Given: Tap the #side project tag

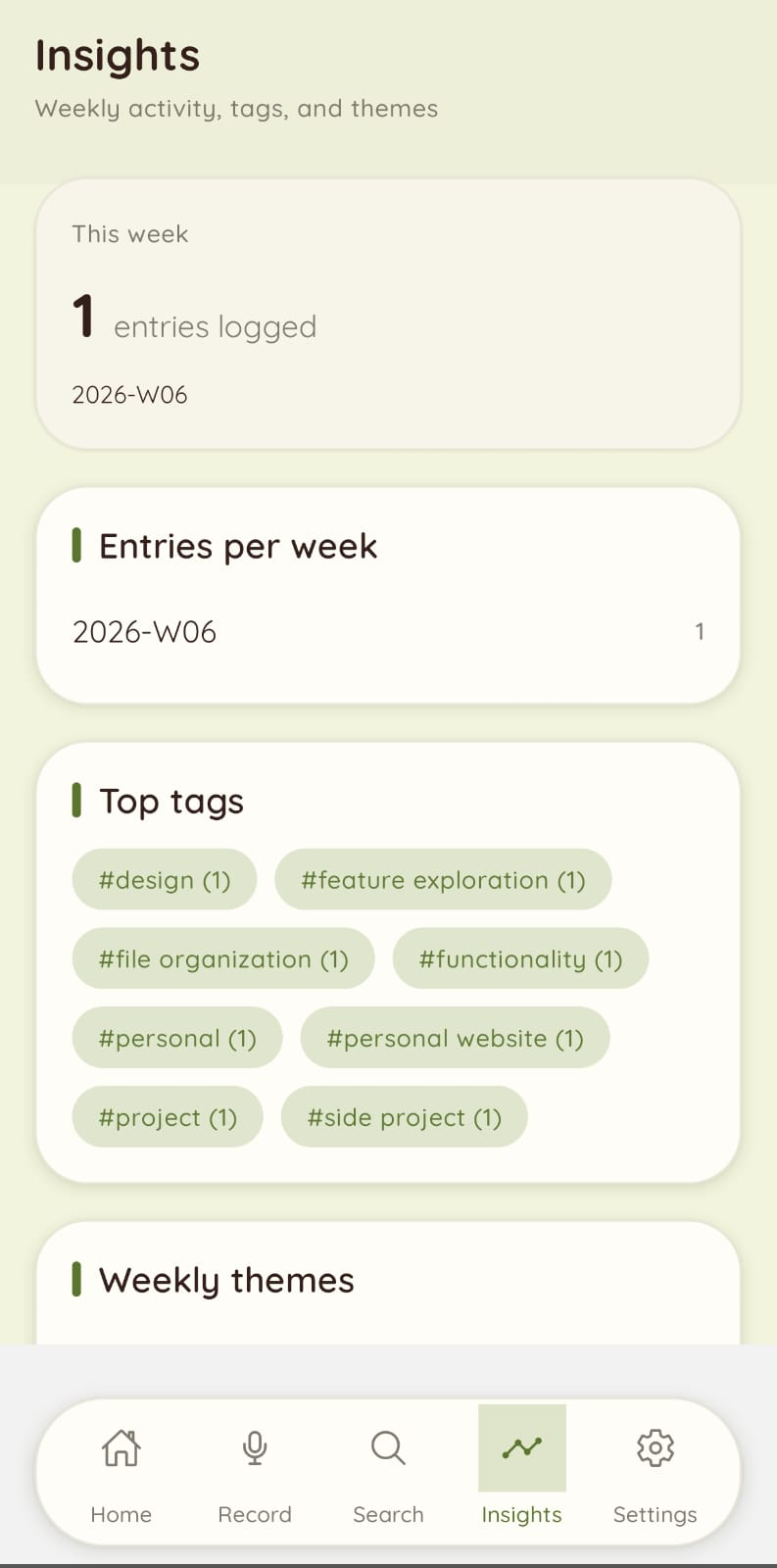Looking at the screenshot, I should (x=404, y=1118).
